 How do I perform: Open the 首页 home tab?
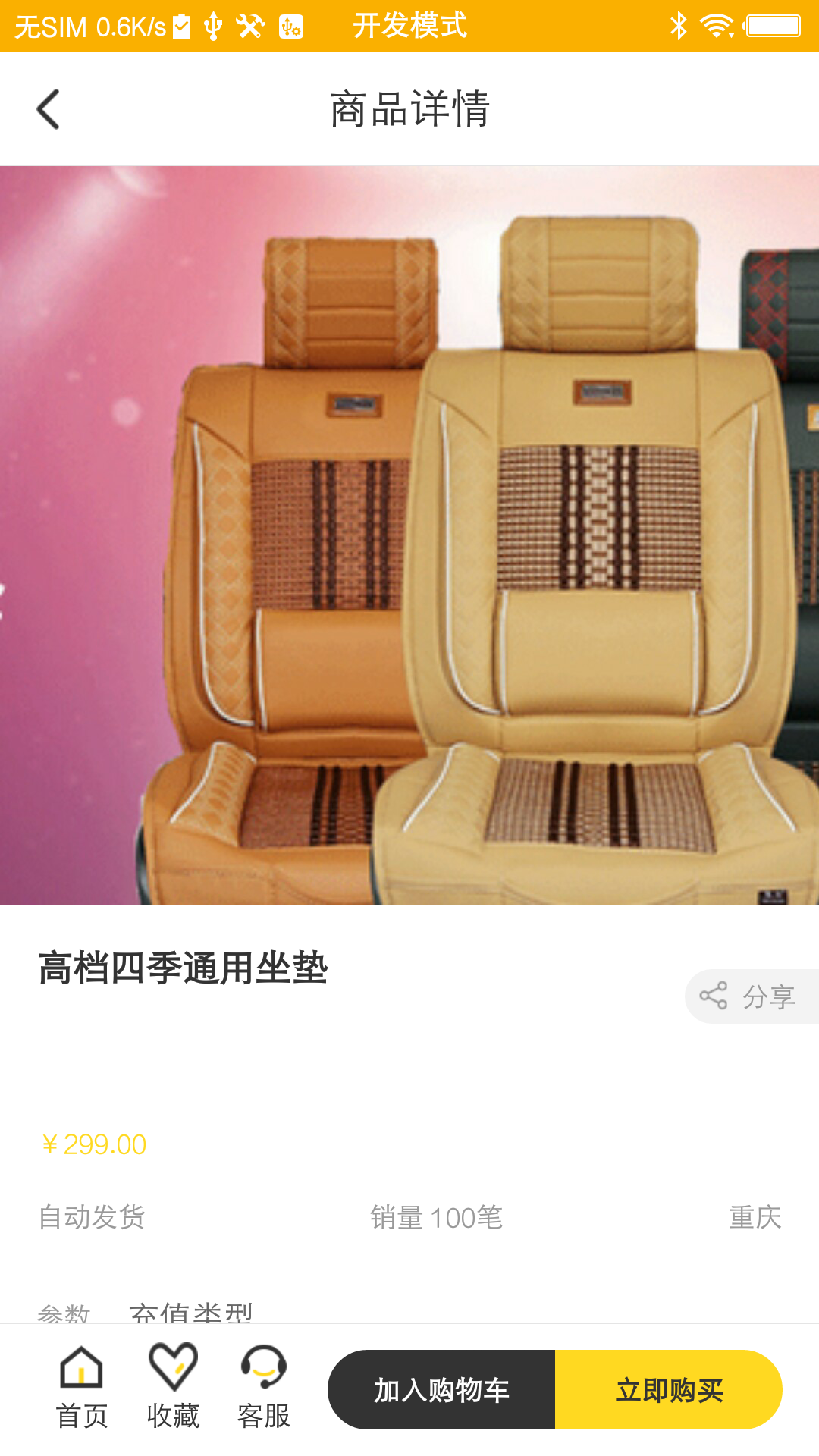(x=82, y=1388)
